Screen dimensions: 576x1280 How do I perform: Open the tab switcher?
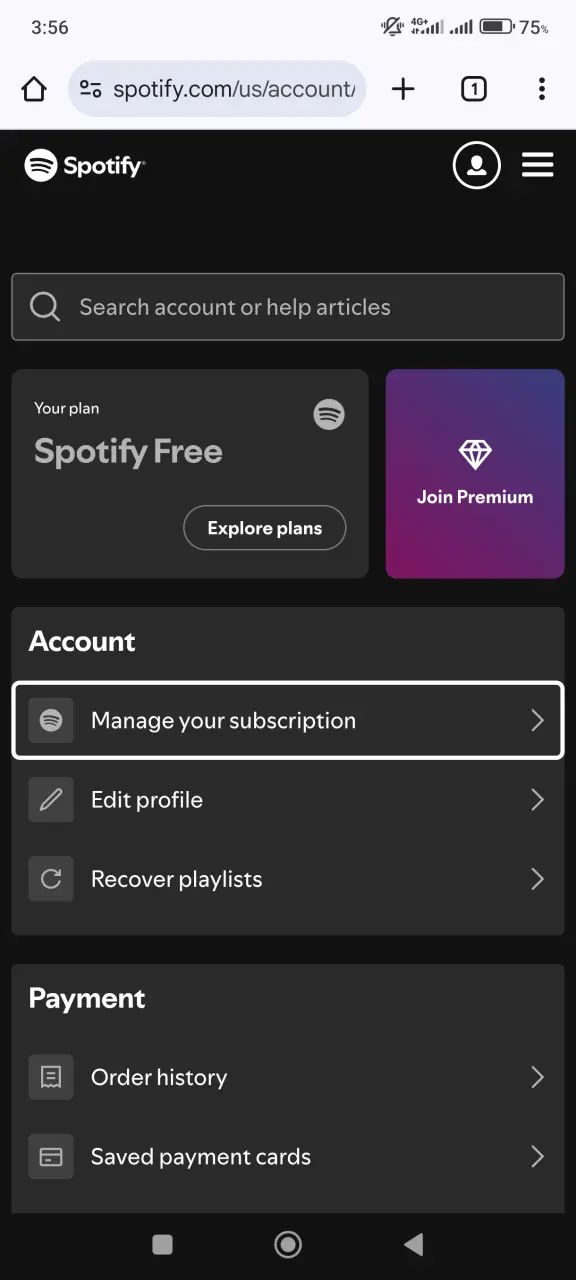click(474, 89)
